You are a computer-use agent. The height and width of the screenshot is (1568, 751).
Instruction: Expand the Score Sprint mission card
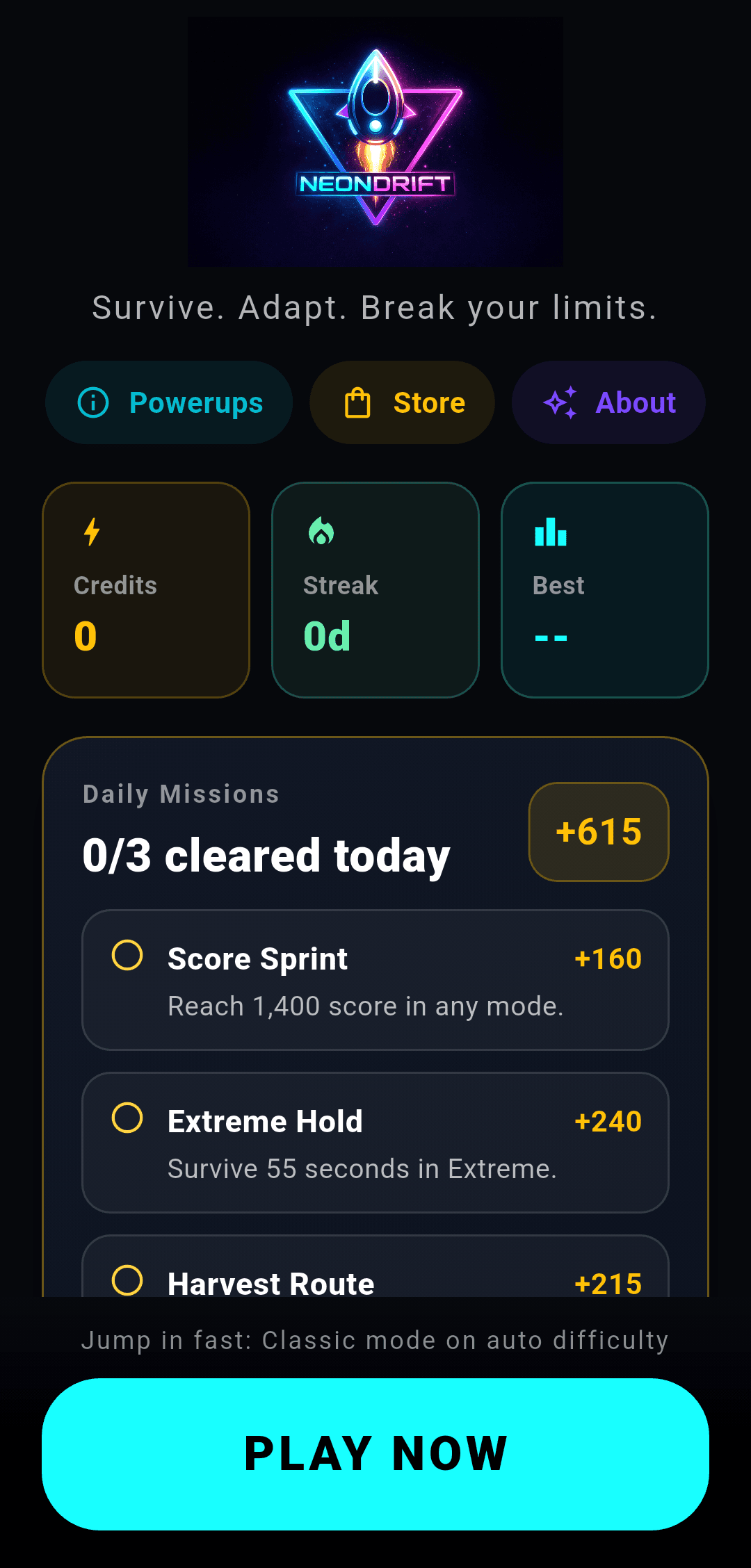click(374, 980)
